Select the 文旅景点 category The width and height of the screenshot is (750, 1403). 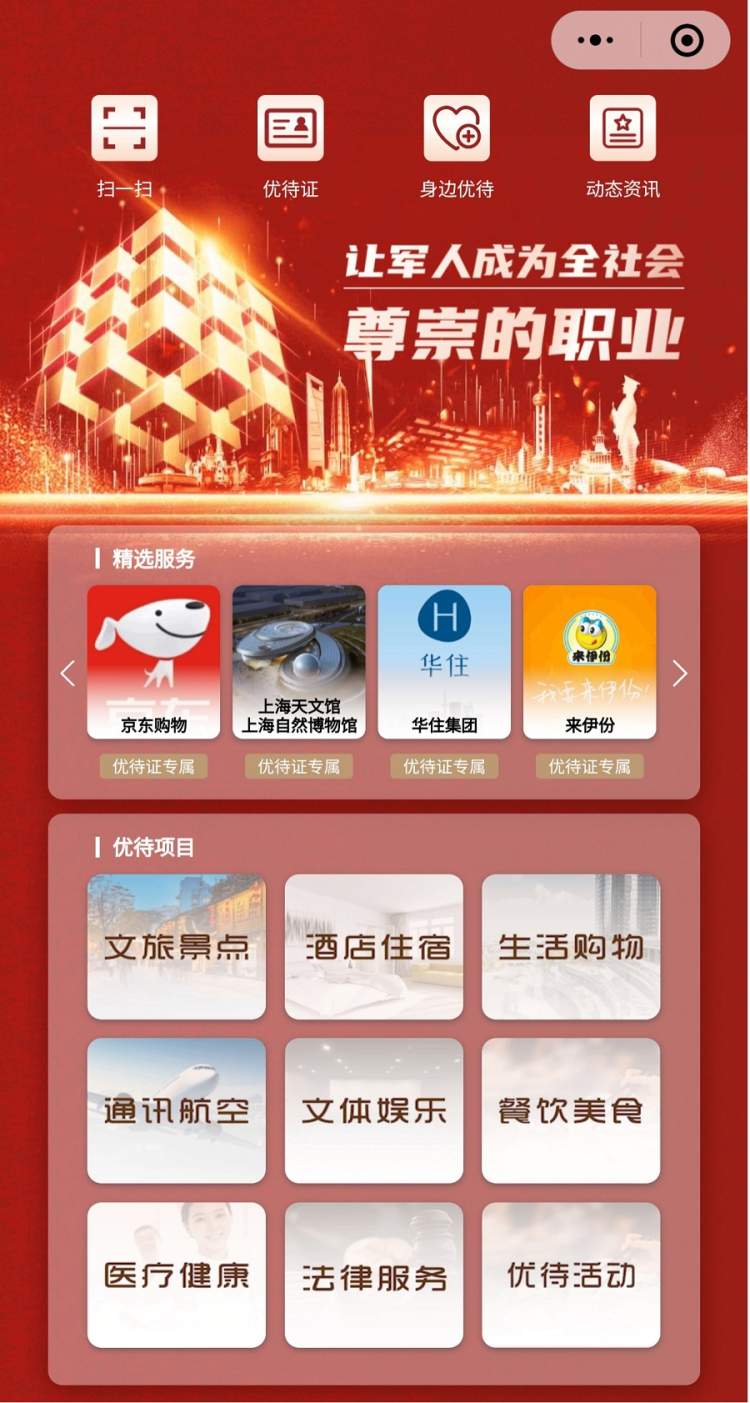(x=176, y=947)
